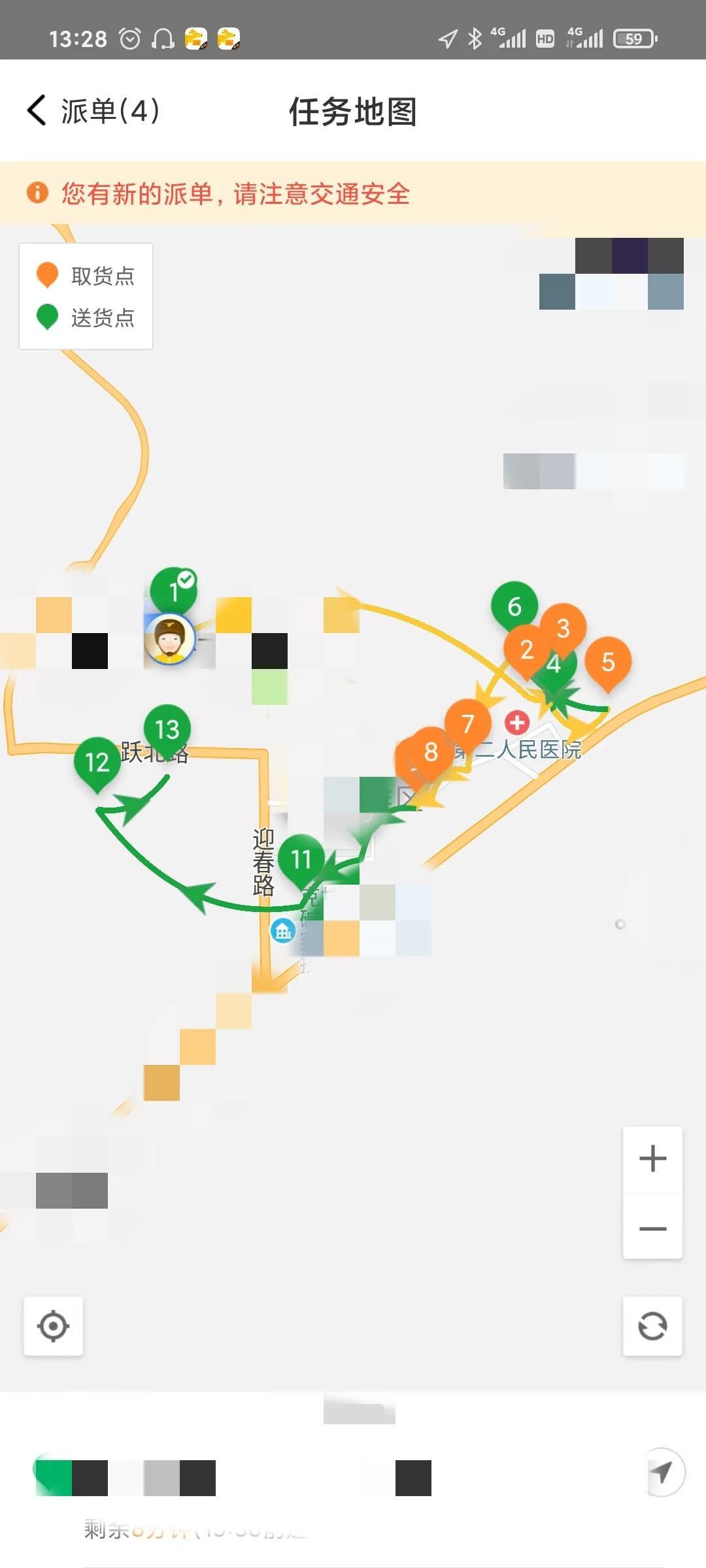Refresh the task map

(x=652, y=1326)
